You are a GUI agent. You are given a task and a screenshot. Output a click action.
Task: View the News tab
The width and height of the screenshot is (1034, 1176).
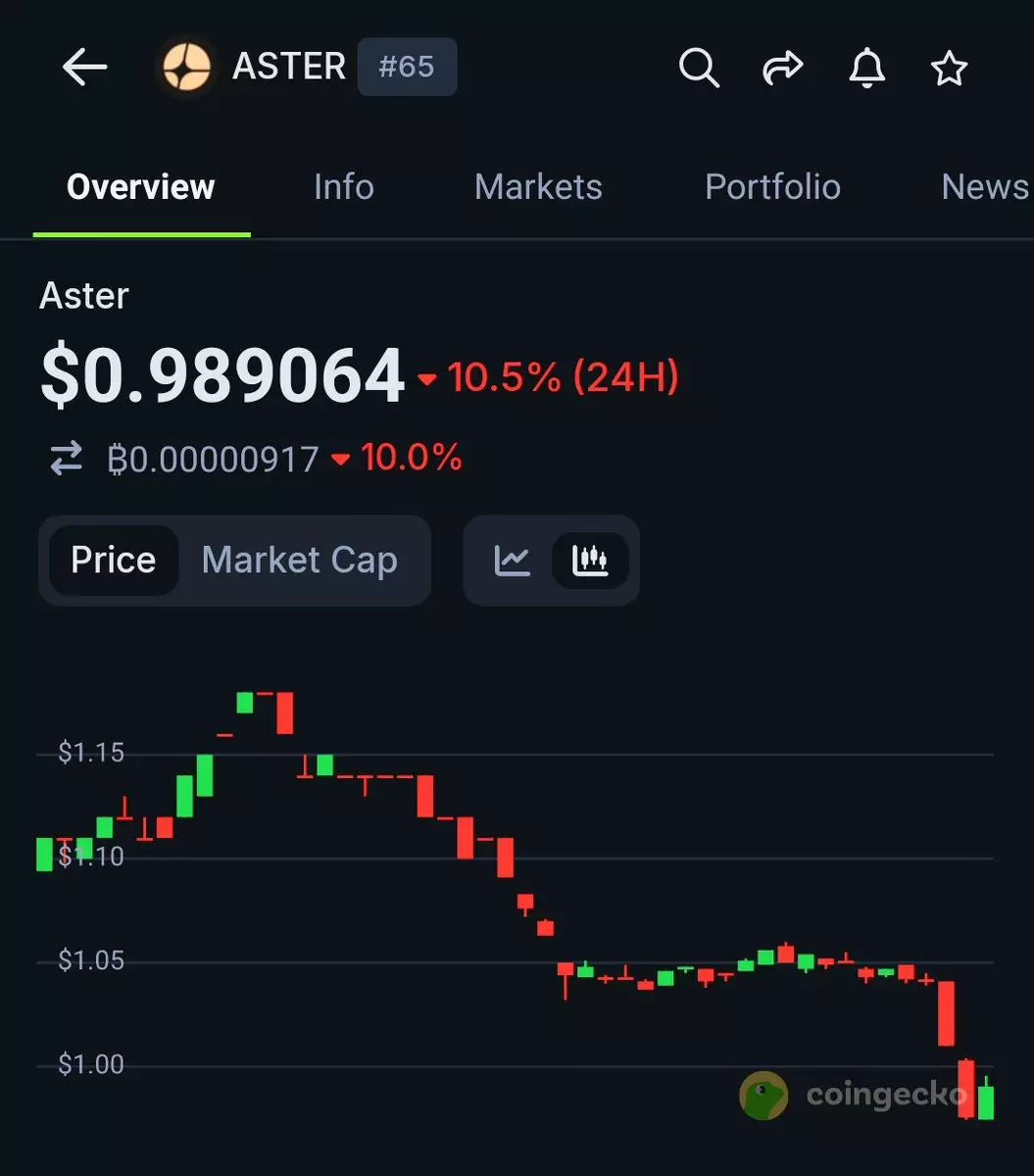[x=984, y=186]
